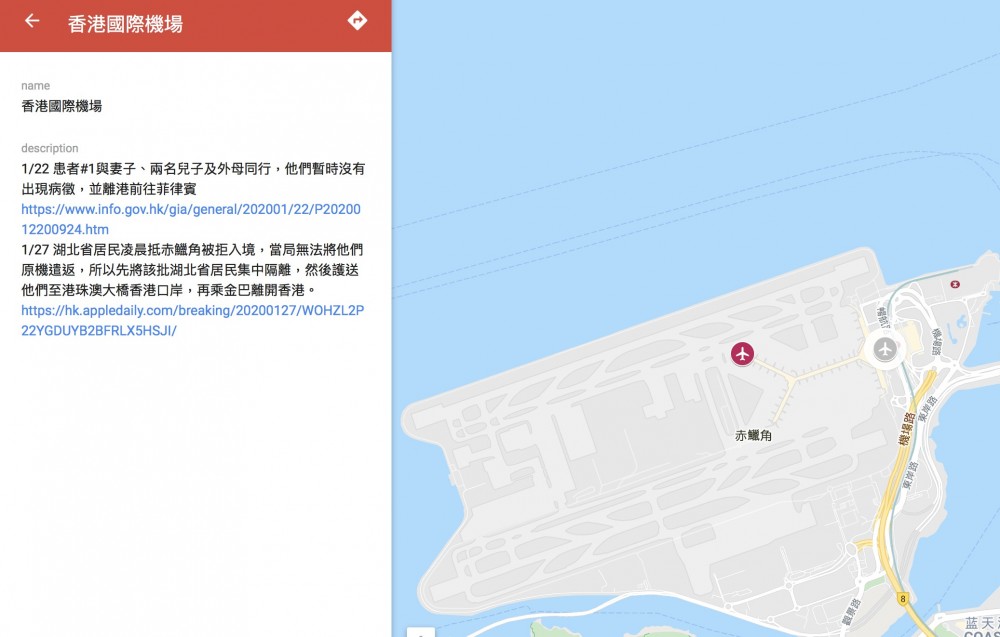Go back from 香港國際機場 details
The width and height of the screenshot is (1000, 637).
(32, 21)
